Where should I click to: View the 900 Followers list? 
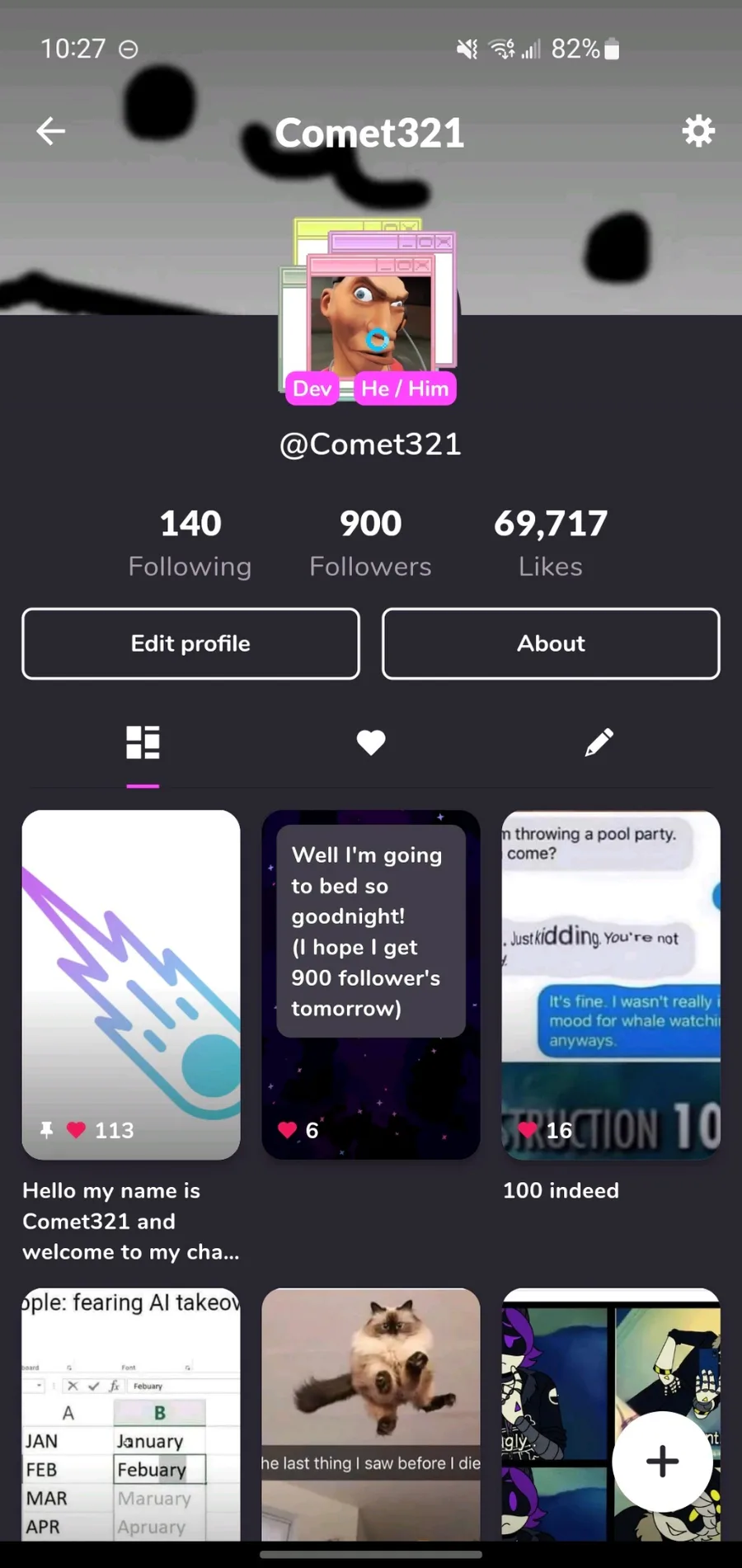tap(371, 544)
